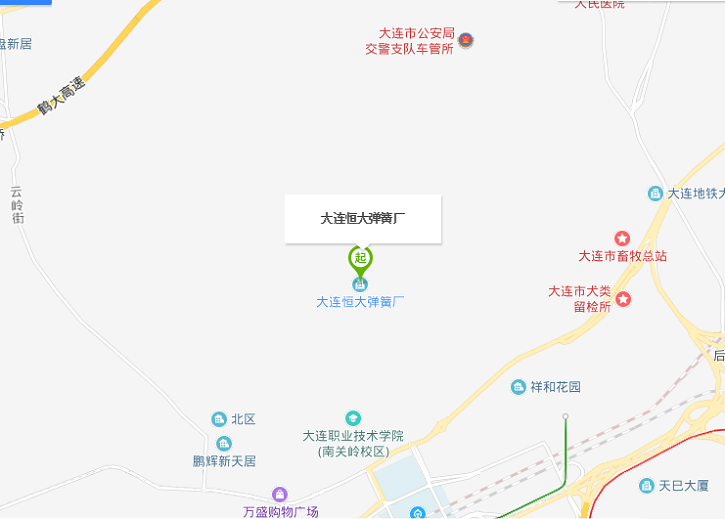Tap the green start marker pin
The width and height of the screenshot is (725, 519).
coord(360,258)
